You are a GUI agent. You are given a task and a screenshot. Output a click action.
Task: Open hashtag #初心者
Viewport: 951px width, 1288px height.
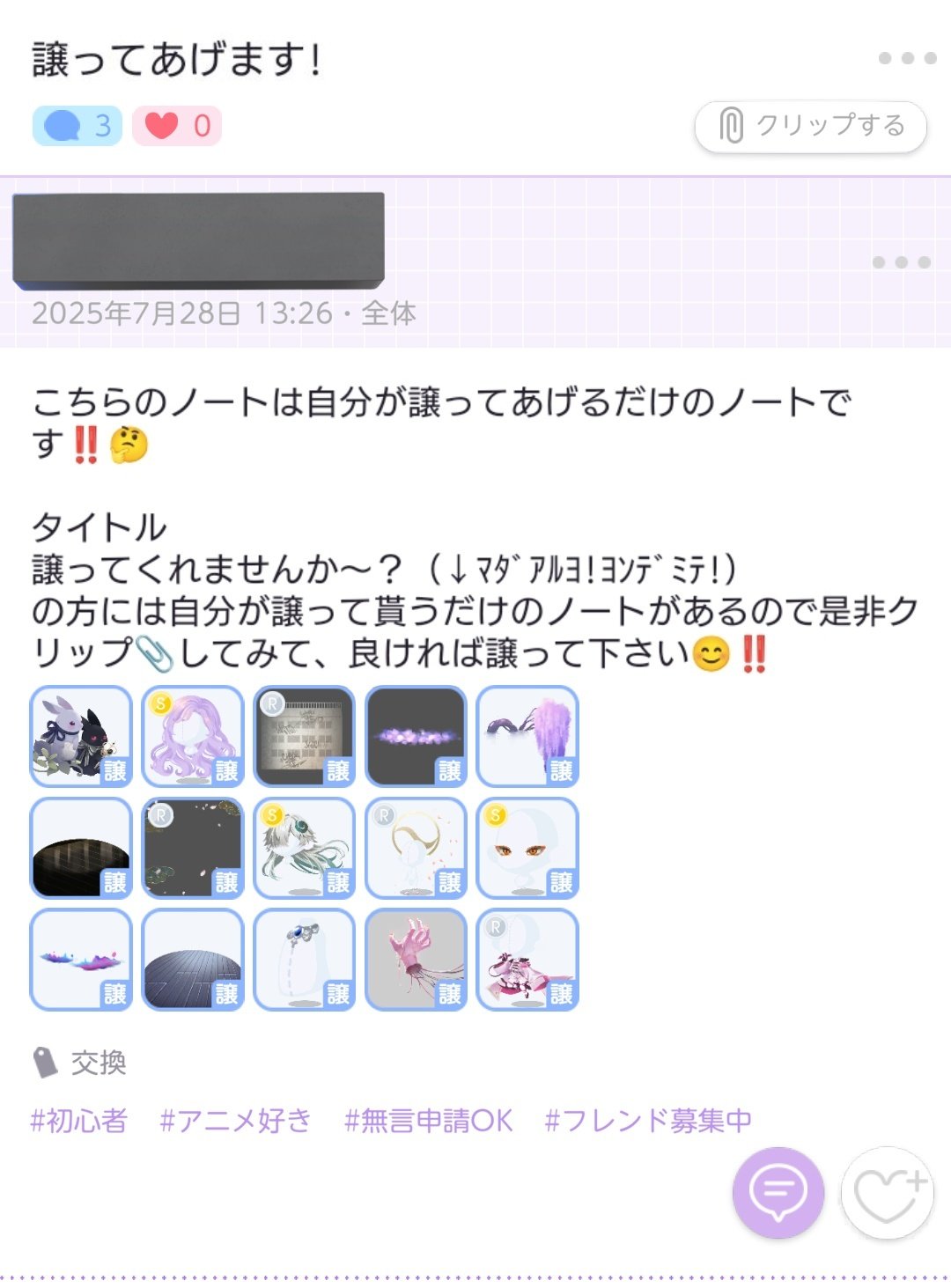(79, 1120)
